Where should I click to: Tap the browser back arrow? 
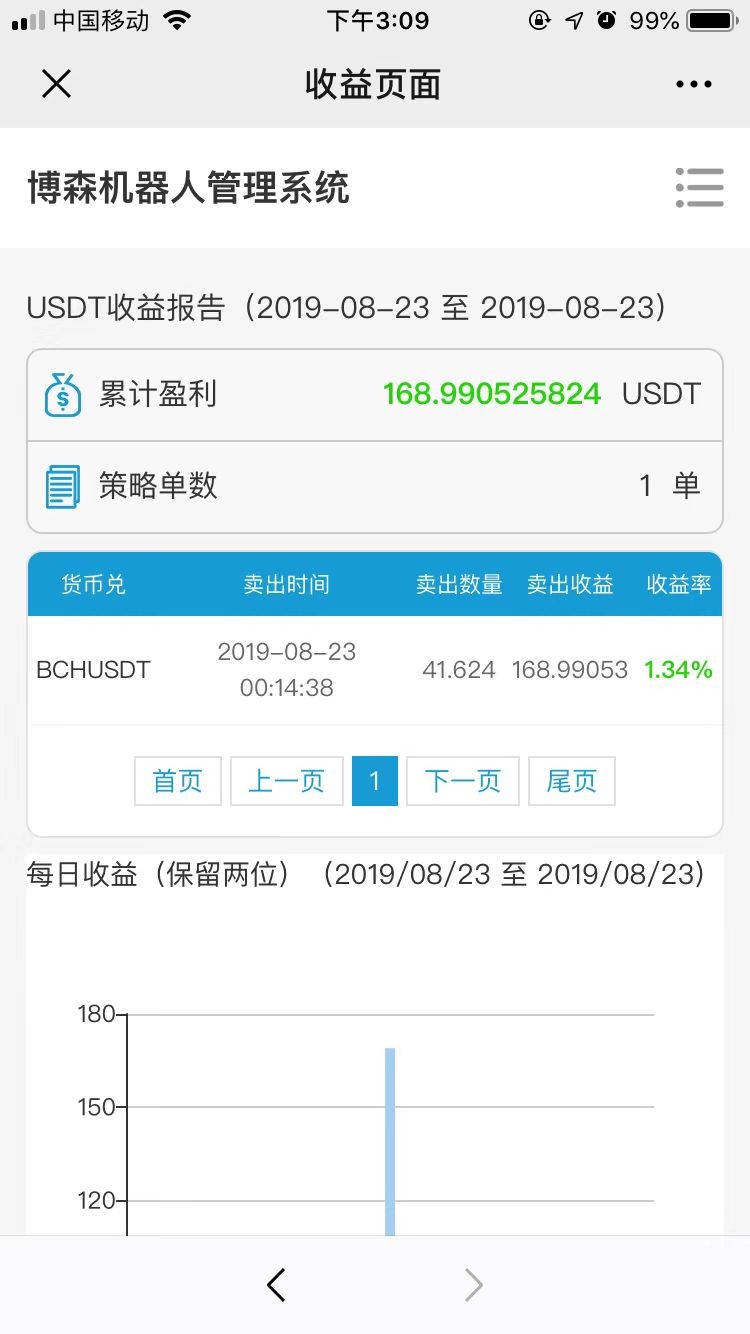pyautogui.click(x=277, y=1285)
